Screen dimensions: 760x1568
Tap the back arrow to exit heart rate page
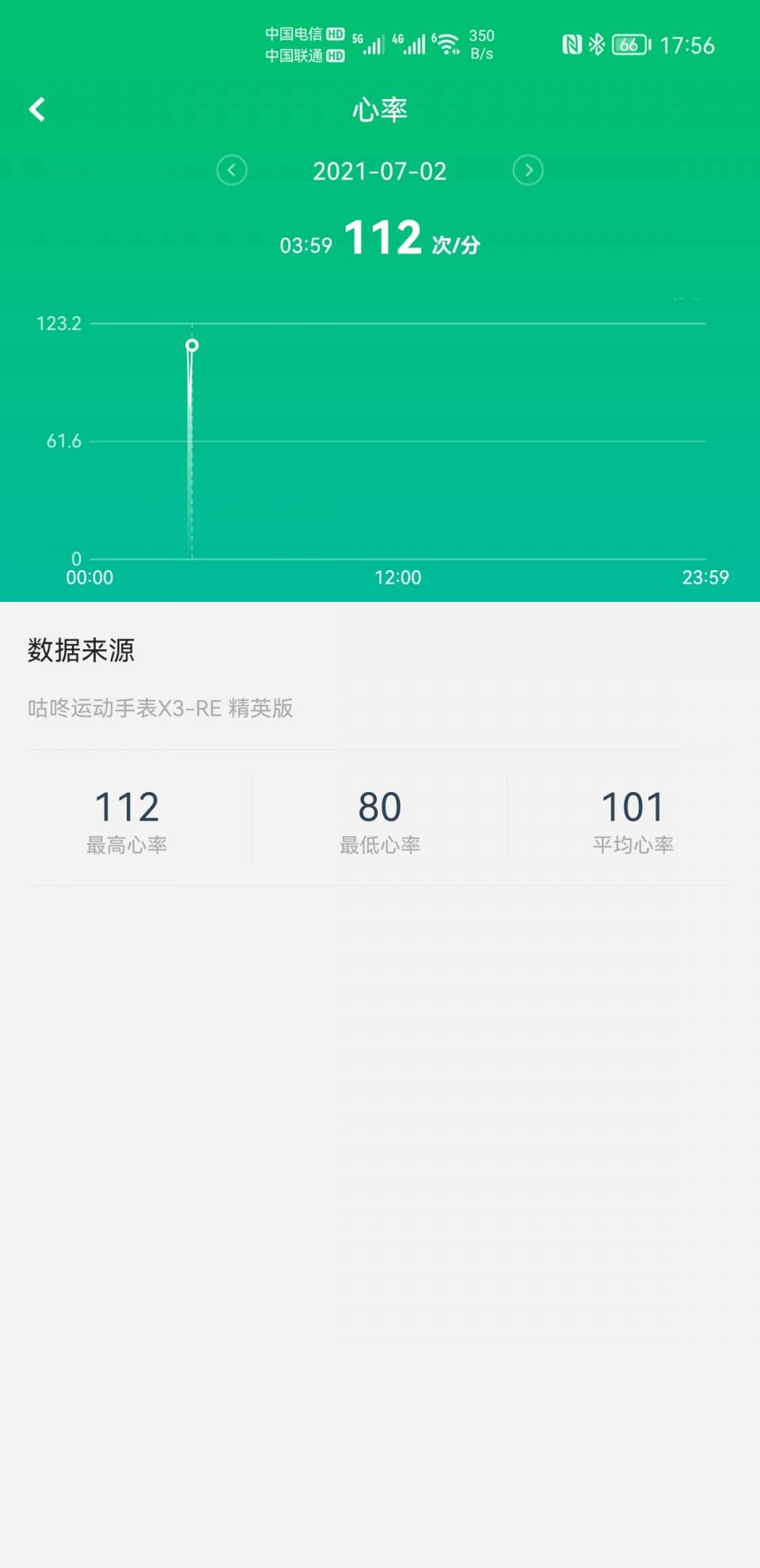pos(36,109)
